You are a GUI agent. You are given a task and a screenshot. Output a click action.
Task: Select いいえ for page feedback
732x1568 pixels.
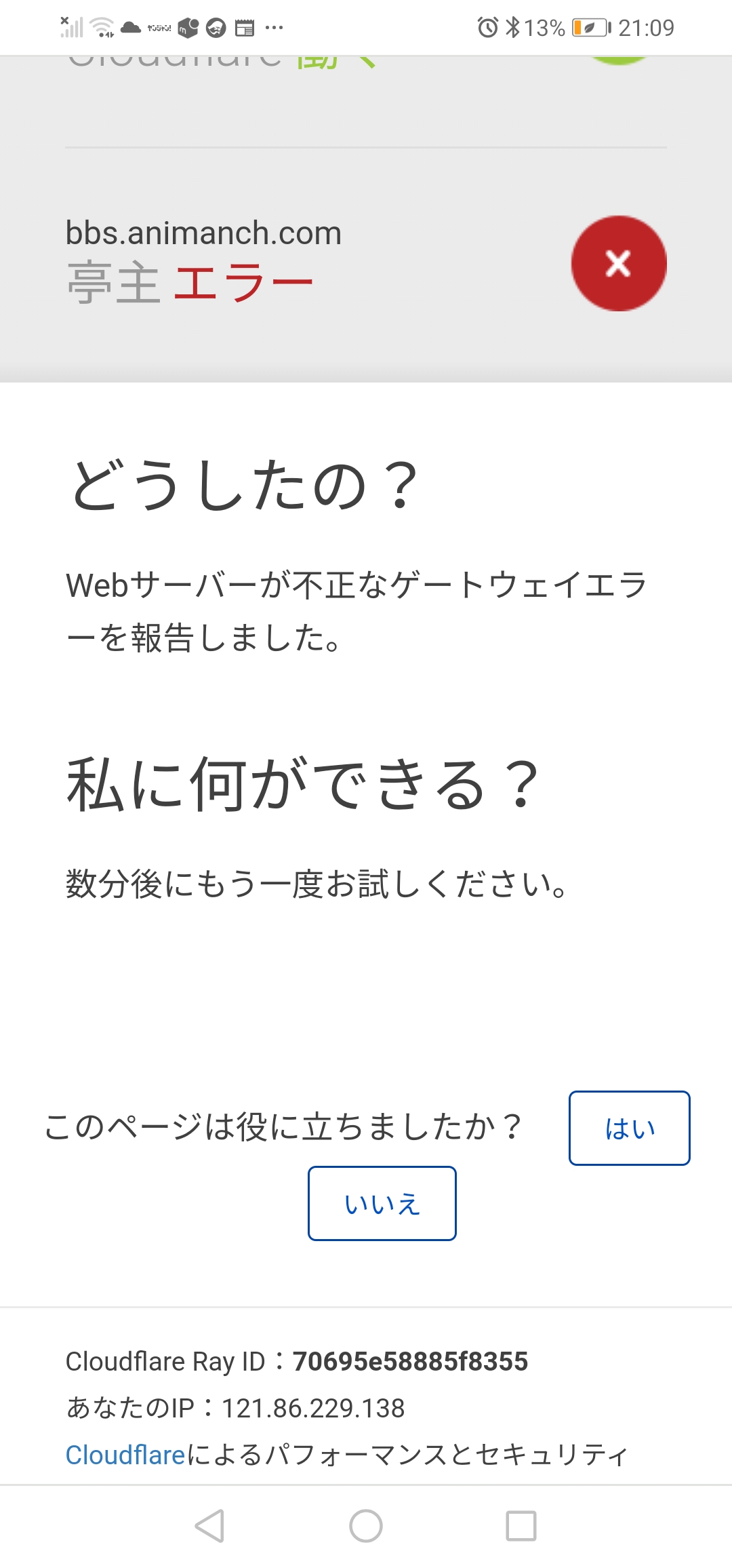pyautogui.click(x=382, y=1203)
